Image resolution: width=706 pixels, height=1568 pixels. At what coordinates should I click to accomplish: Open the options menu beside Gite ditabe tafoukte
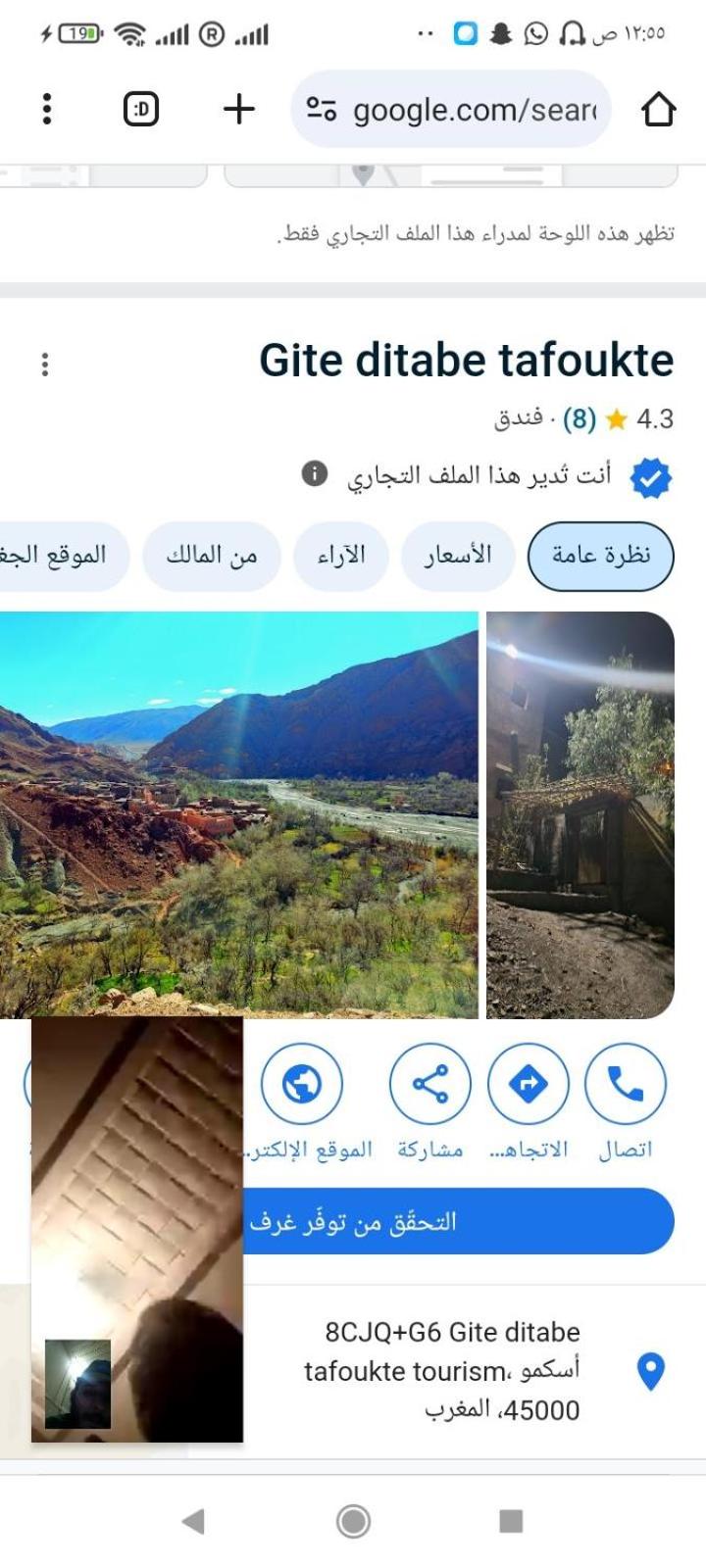click(45, 365)
